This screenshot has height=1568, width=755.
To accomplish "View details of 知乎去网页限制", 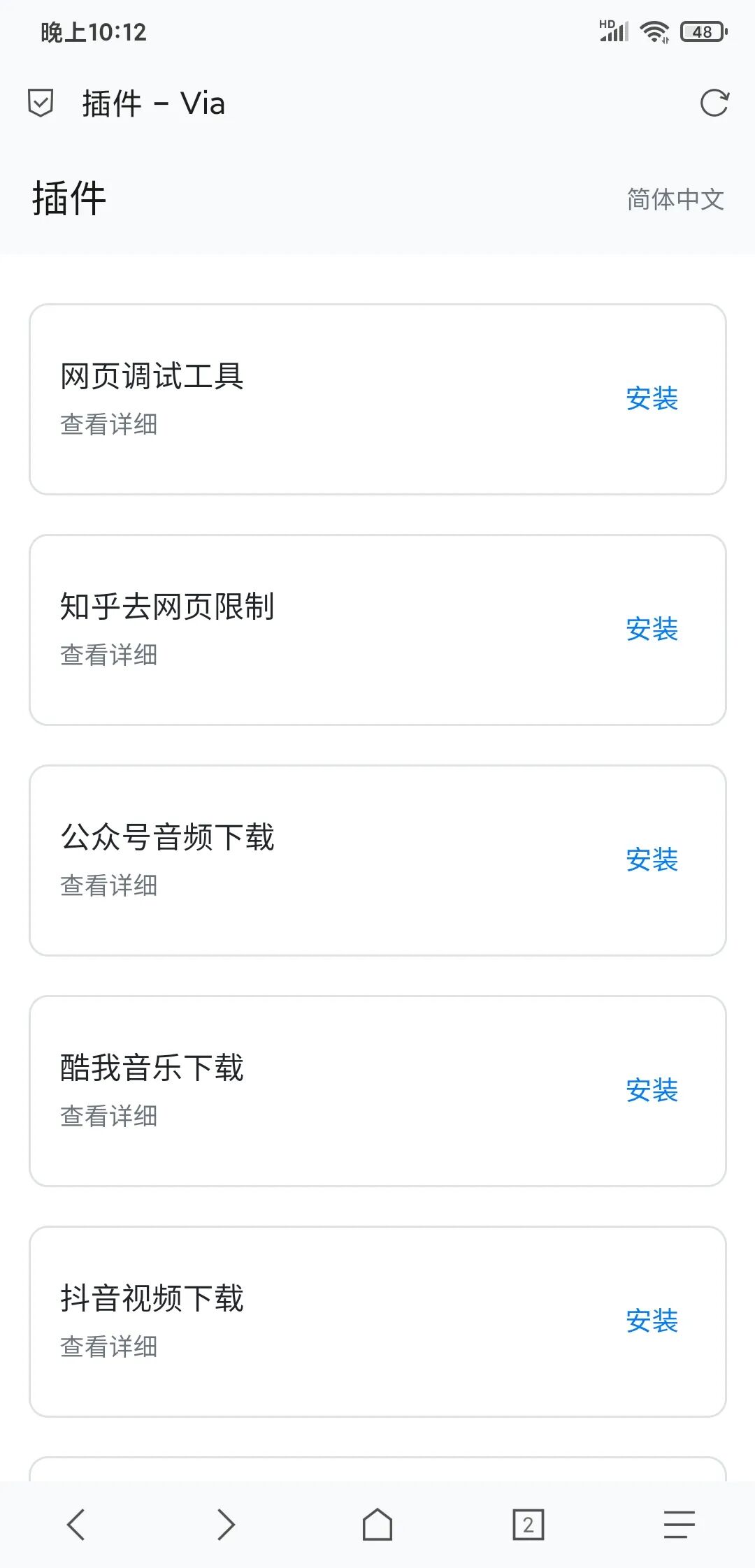I will 109,655.
